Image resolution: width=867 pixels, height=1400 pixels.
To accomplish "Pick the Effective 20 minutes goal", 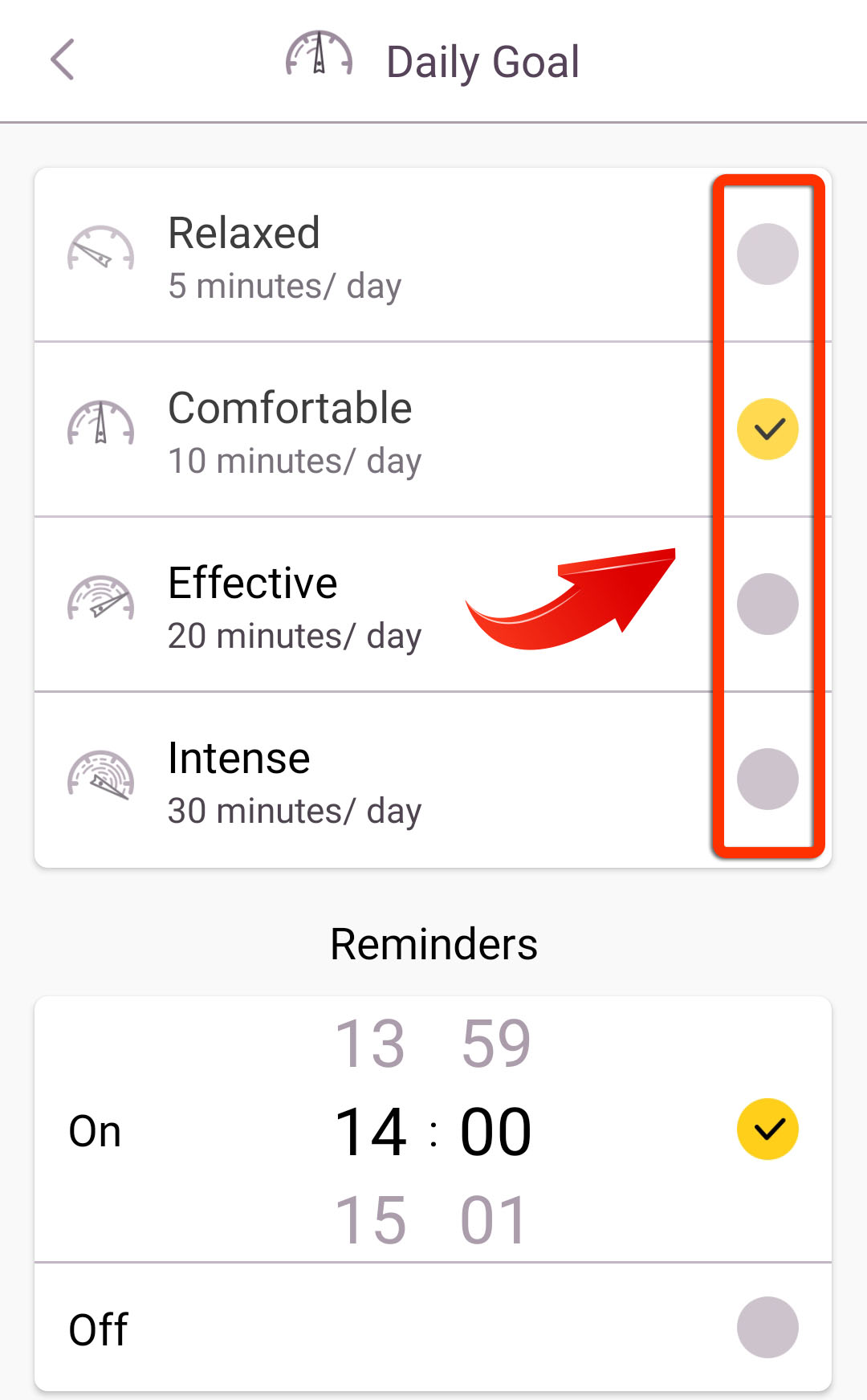I will pos(433,604).
